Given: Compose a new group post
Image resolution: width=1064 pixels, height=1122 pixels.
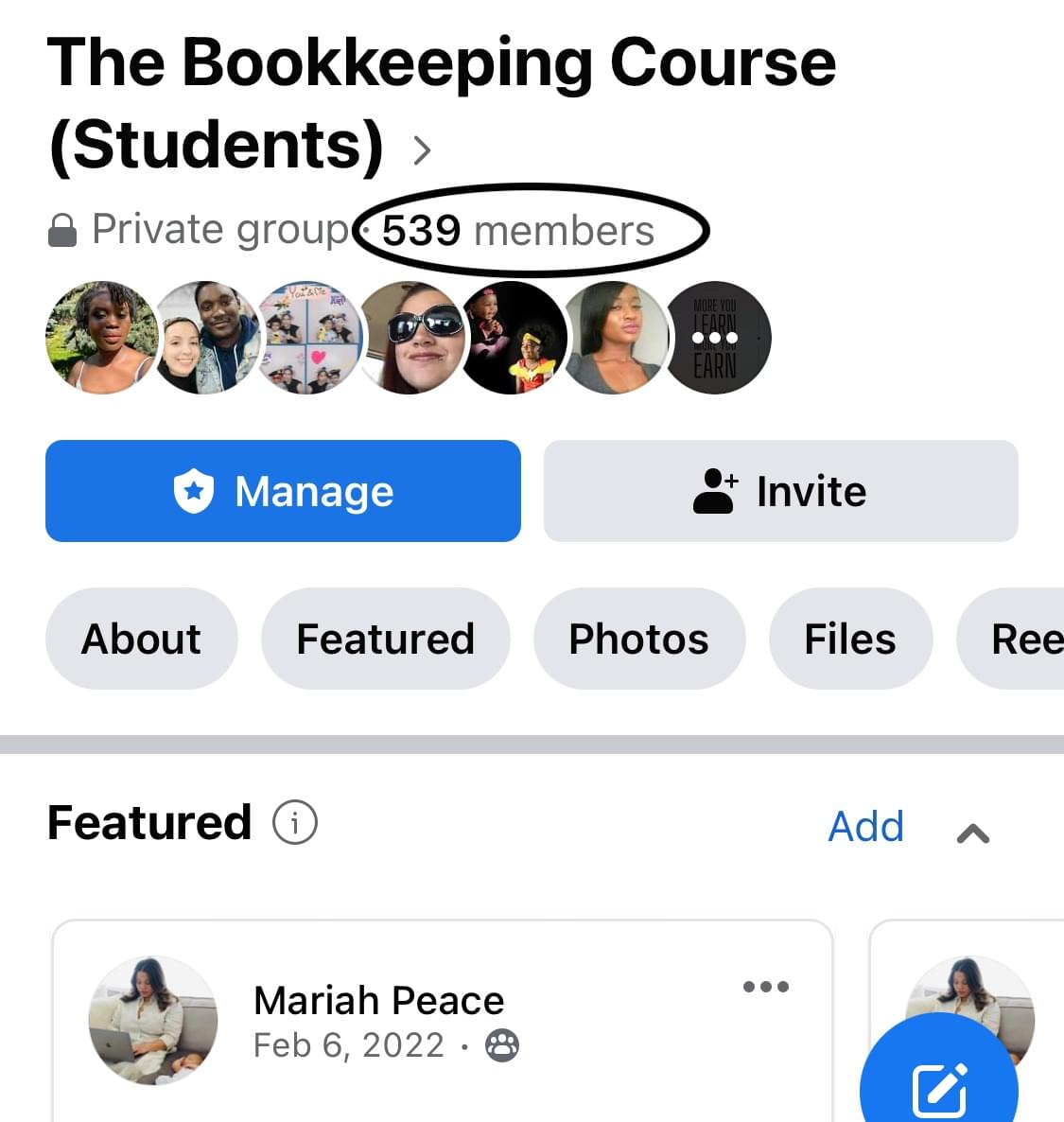Looking at the screenshot, I should click(x=938, y=1088).
